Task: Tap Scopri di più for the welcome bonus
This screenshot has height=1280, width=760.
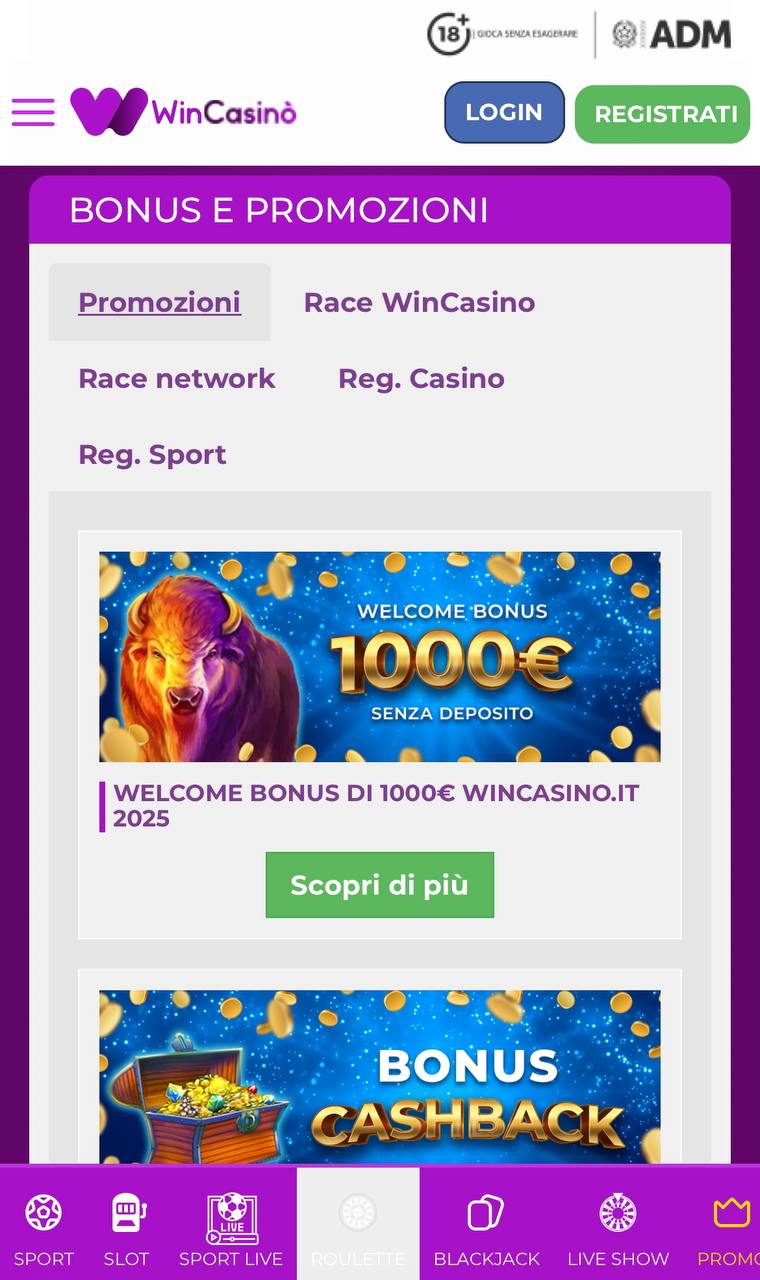Action: (x=380, y=885)
